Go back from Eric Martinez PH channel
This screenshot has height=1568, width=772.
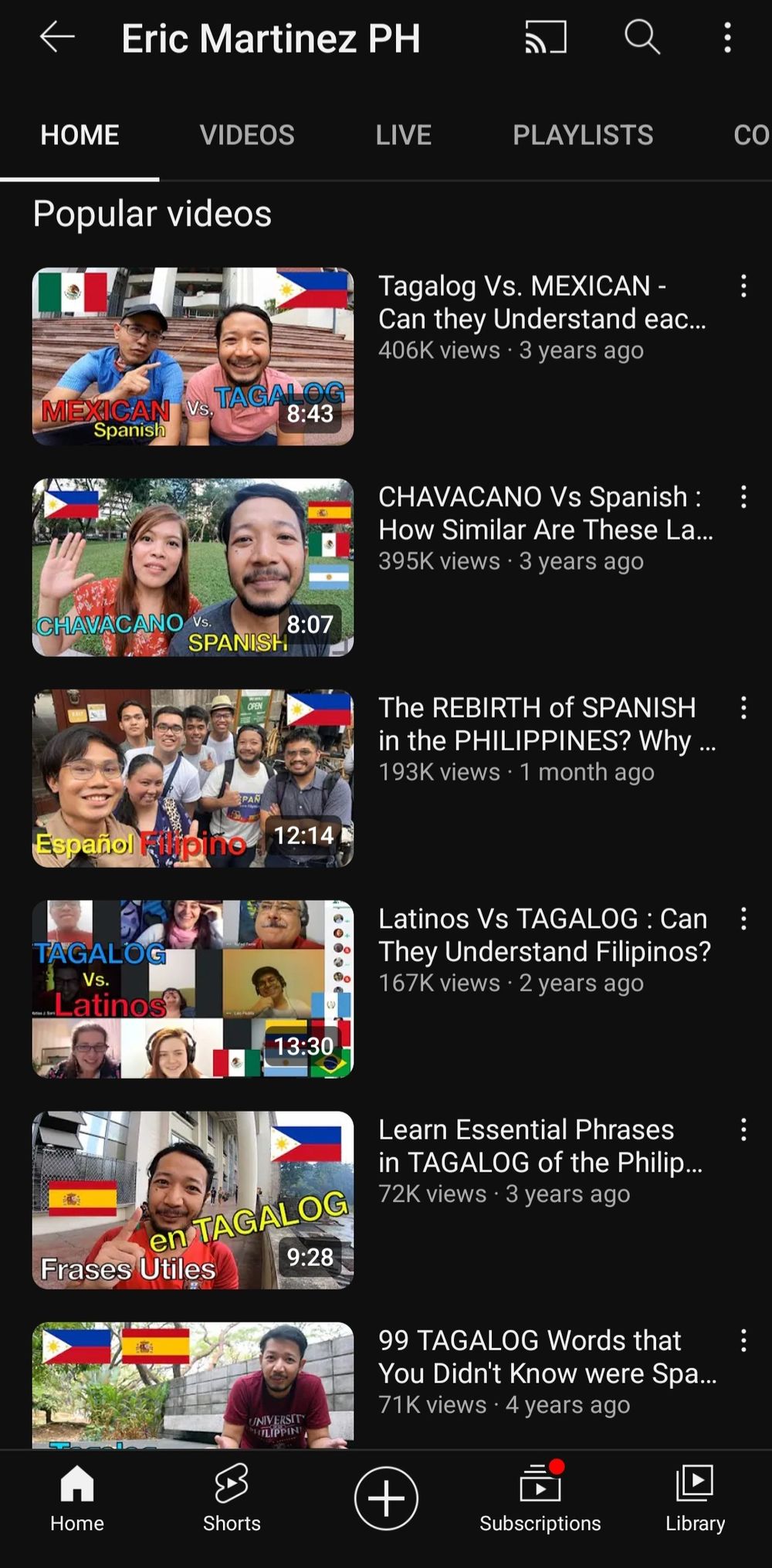click(x=57, y=37)
